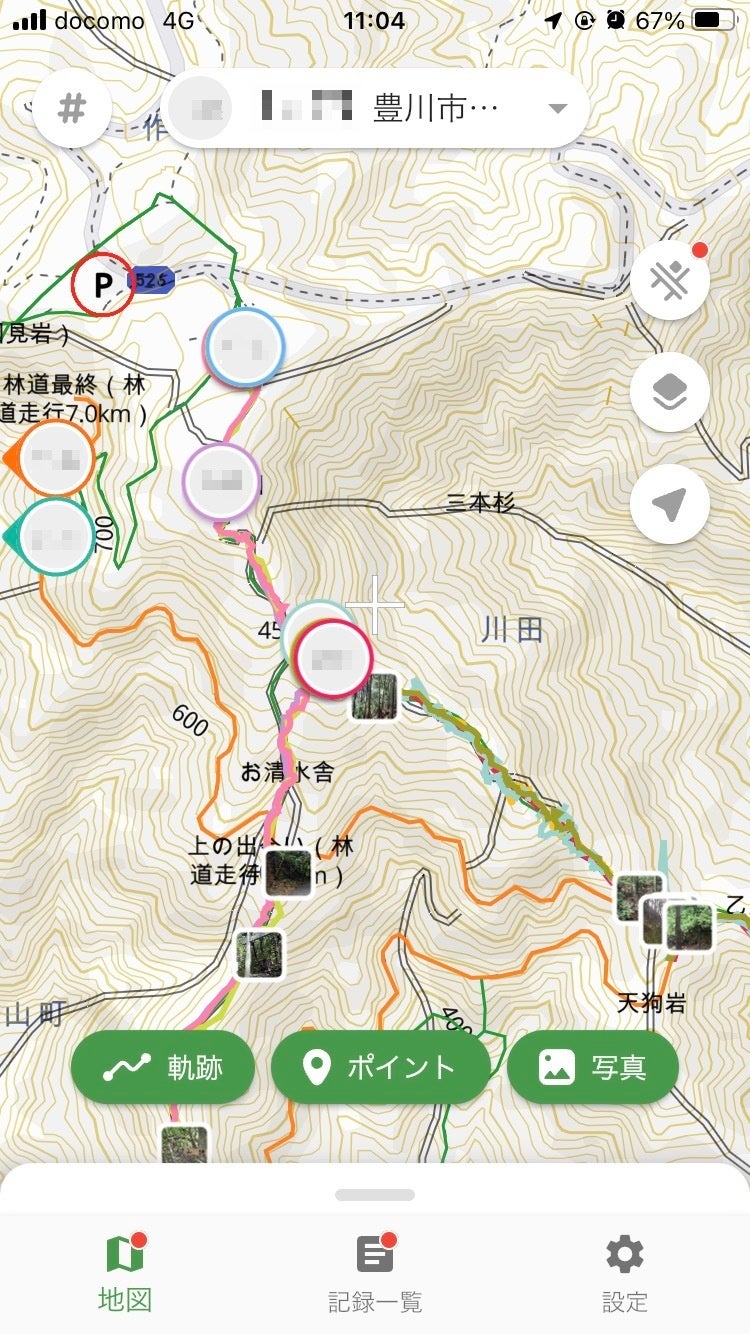Image resolution: width=750 pixels, height=1334 pixels.
Task: Tap the orange-ringed member marker
Action: tap(56, 459)
